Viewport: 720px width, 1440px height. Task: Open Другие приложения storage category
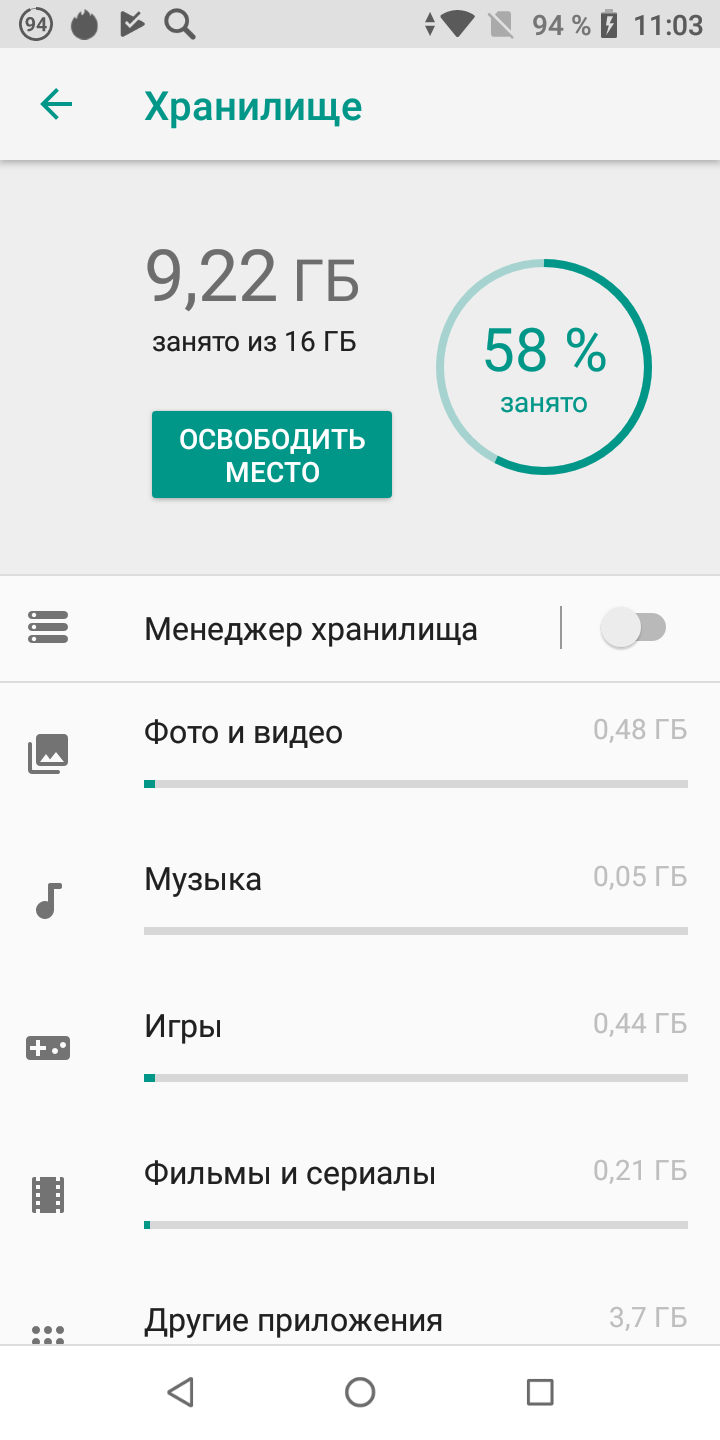[x=360, y=1309]
